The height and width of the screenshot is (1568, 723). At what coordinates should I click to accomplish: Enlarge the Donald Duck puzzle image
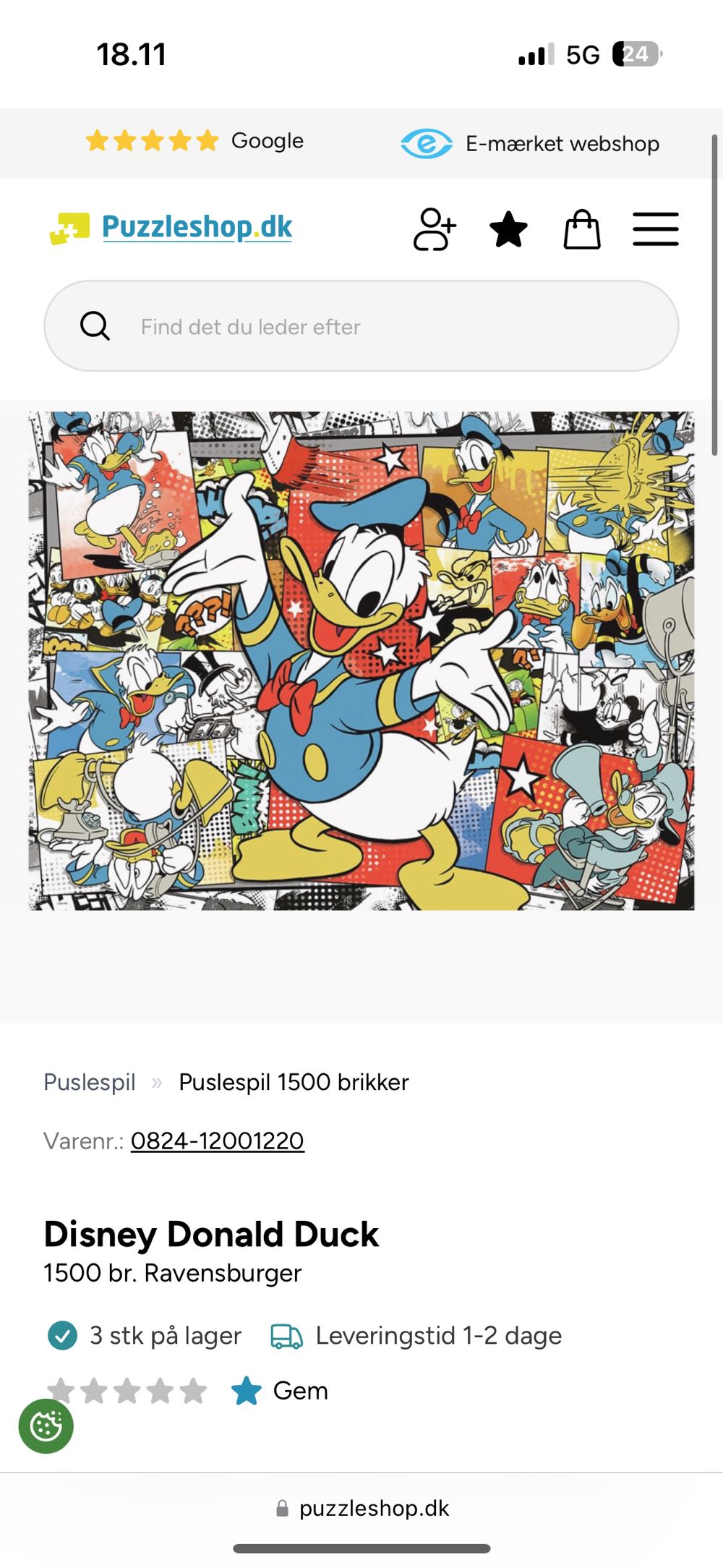361,660
